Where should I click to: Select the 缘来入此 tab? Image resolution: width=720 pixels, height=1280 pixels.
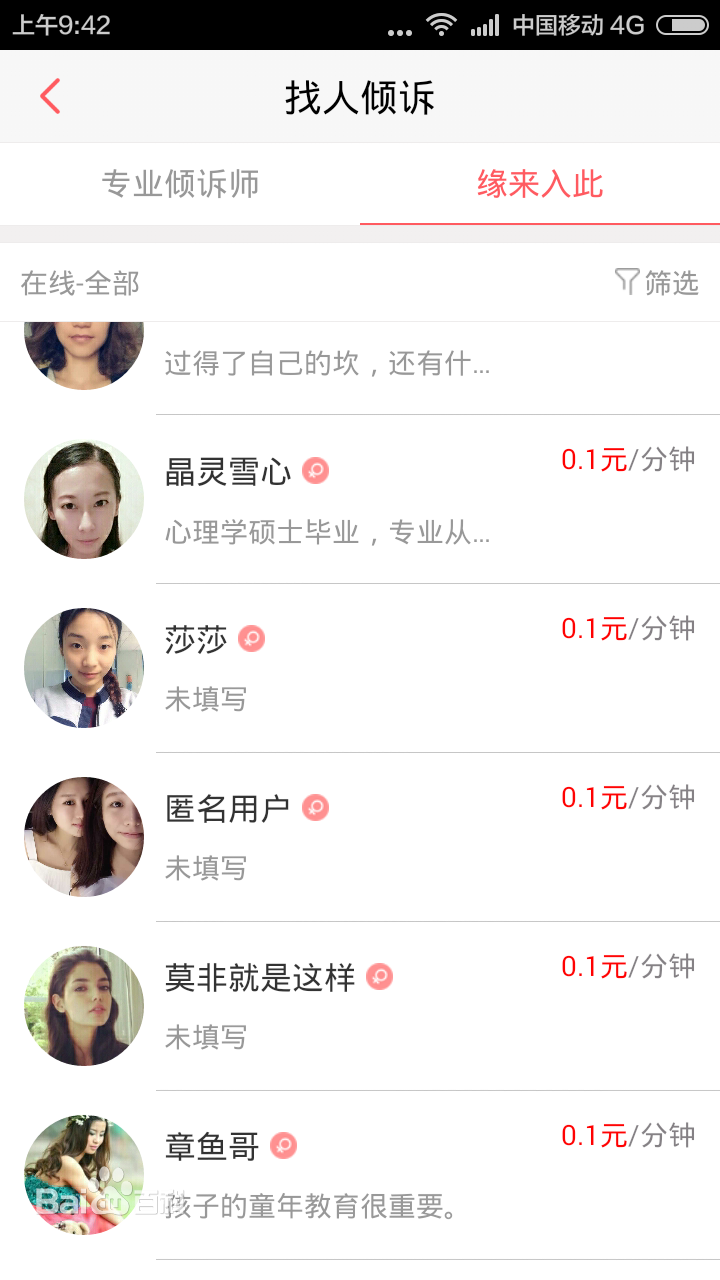[540, 184]
